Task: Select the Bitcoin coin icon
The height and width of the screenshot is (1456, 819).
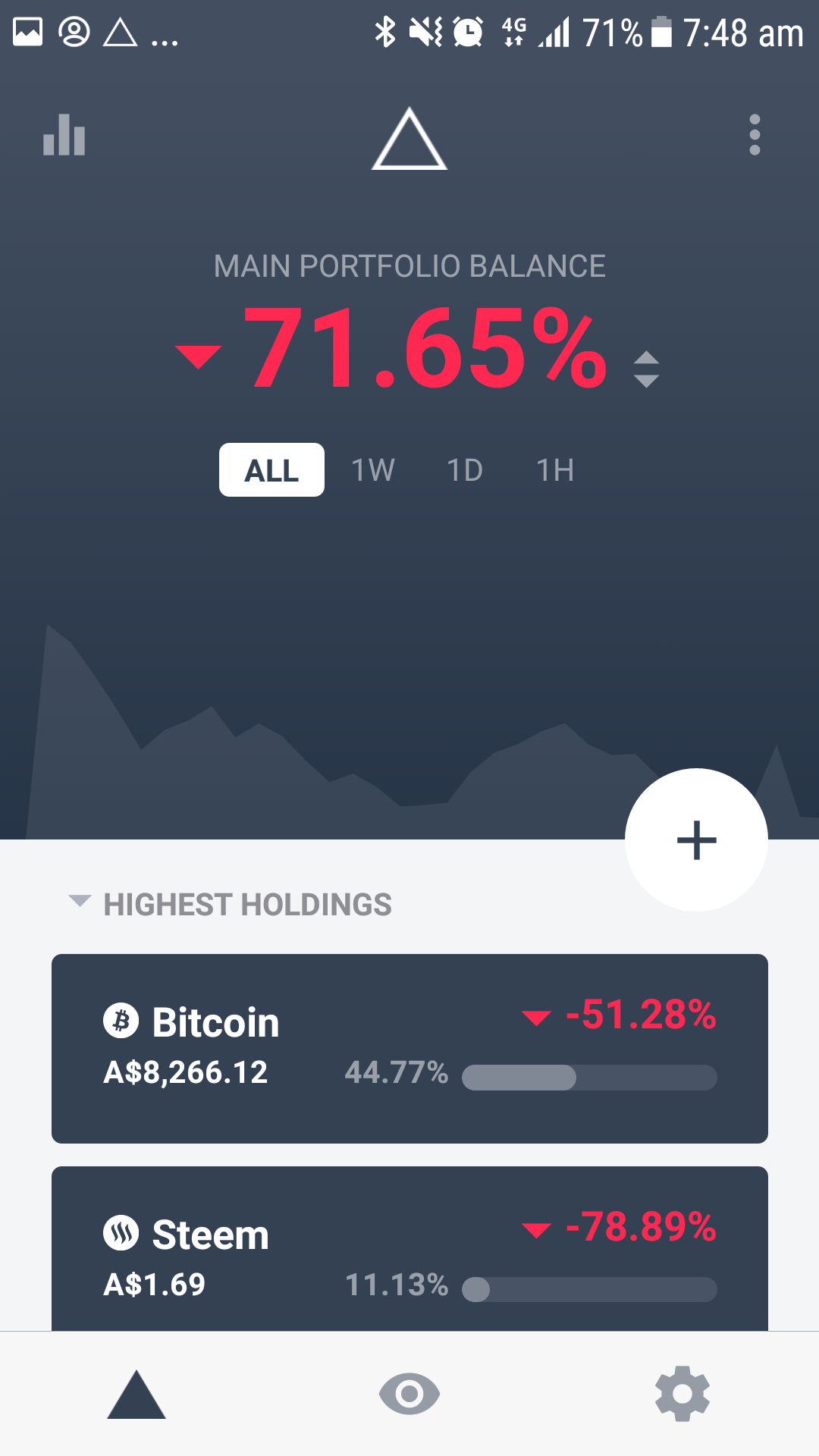Action: 121,1021
